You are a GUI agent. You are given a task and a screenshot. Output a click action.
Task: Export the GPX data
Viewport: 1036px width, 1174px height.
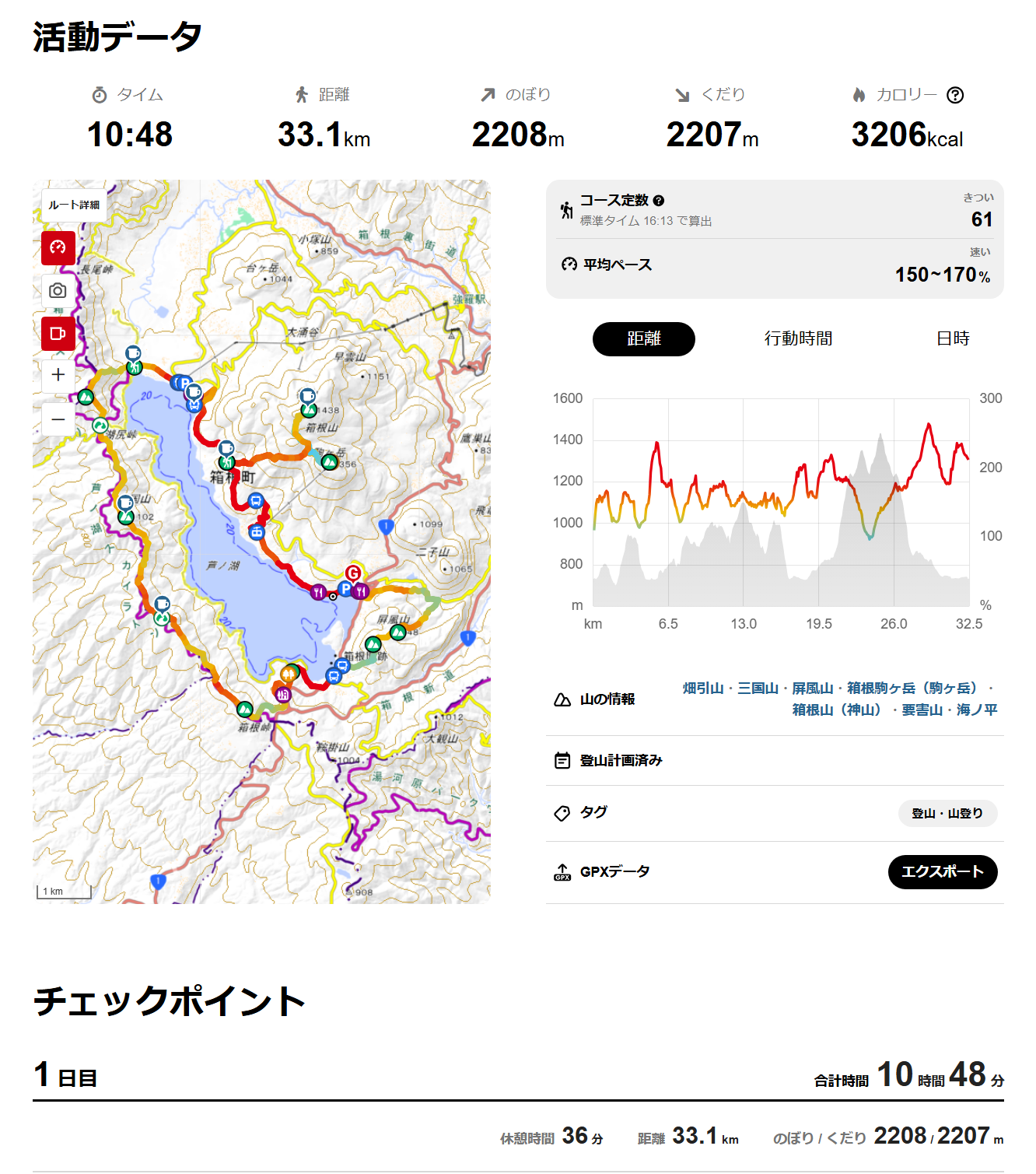click(x=942, y=872)
